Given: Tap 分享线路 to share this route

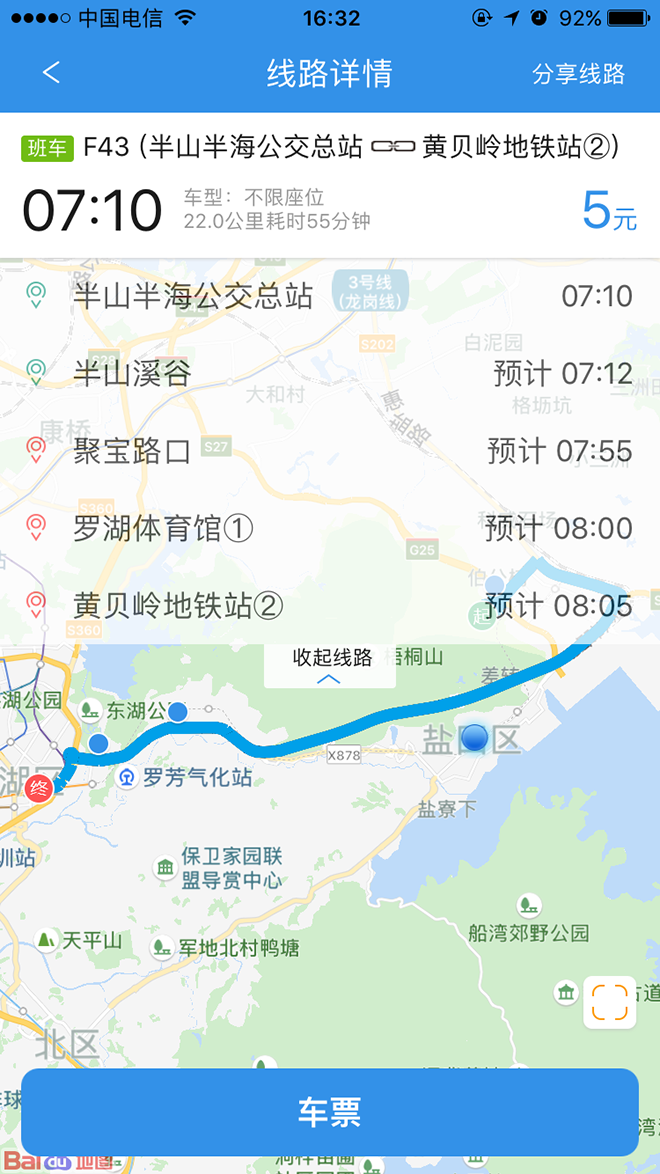Looking at the screenshot, I should (x=578, y=74).
